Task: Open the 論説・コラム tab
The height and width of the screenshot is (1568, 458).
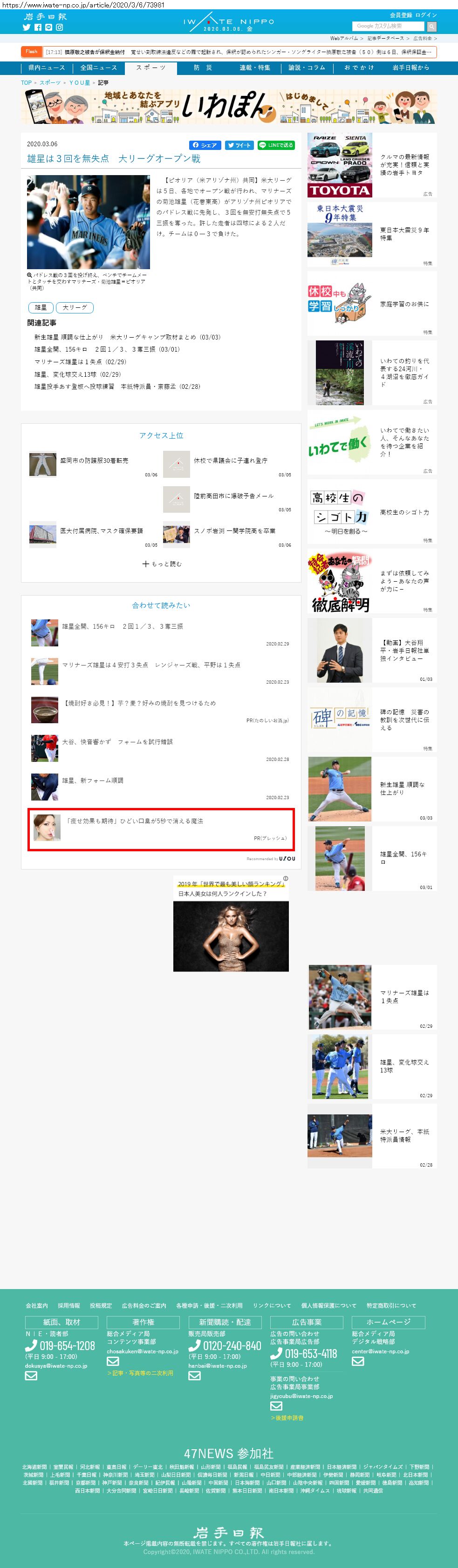Action: [308, 68]
